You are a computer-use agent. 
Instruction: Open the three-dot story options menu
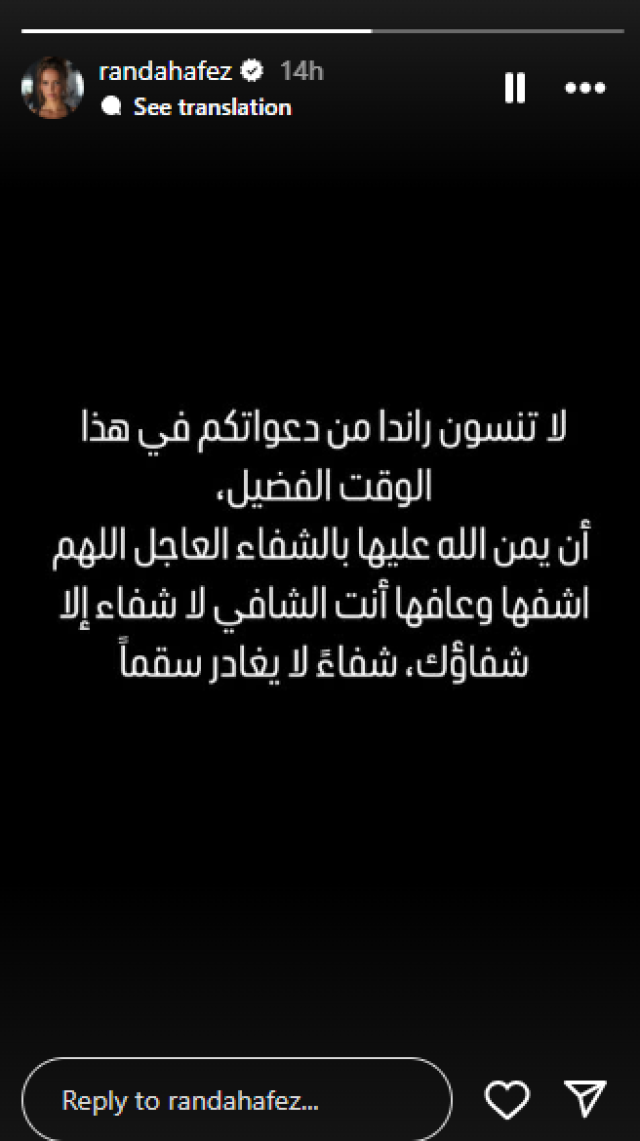tap(585, 88)
